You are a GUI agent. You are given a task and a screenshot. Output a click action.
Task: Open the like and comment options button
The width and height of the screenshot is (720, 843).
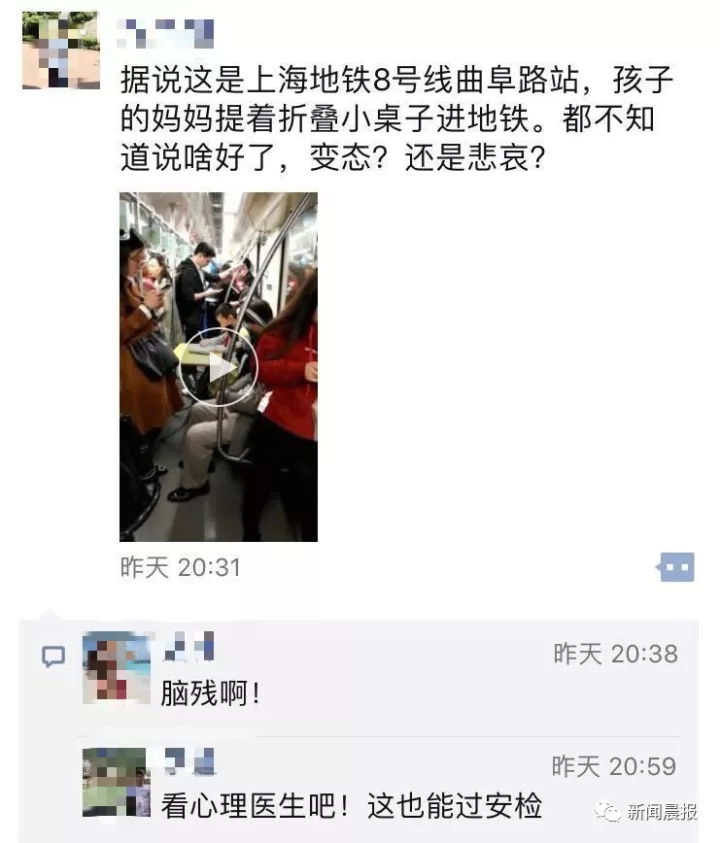coord(676,567)
